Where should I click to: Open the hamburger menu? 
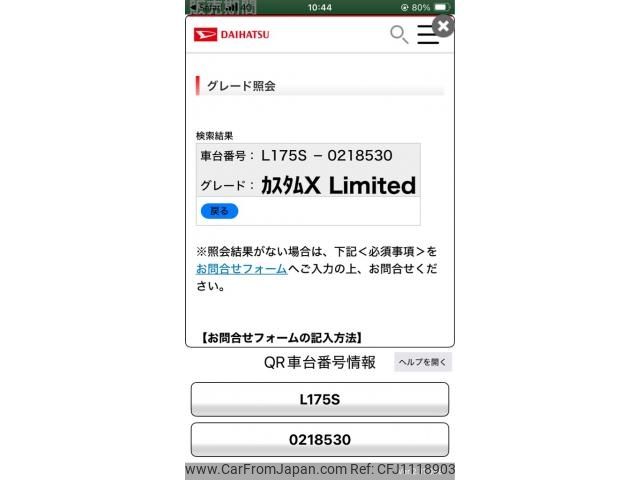coord(427,36)
